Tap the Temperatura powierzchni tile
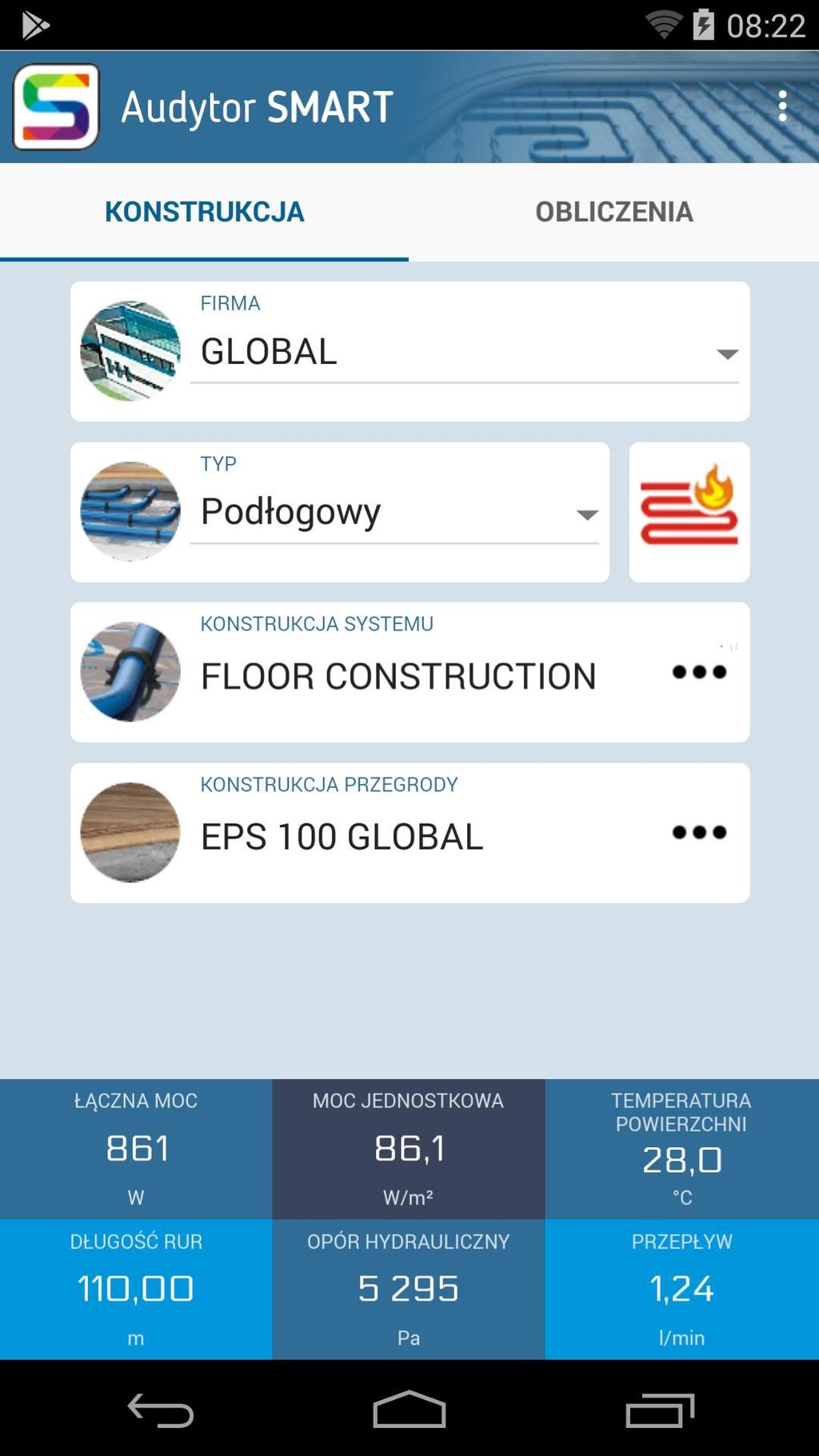This screenshot has height=1456, width=819. [681, 1149]
